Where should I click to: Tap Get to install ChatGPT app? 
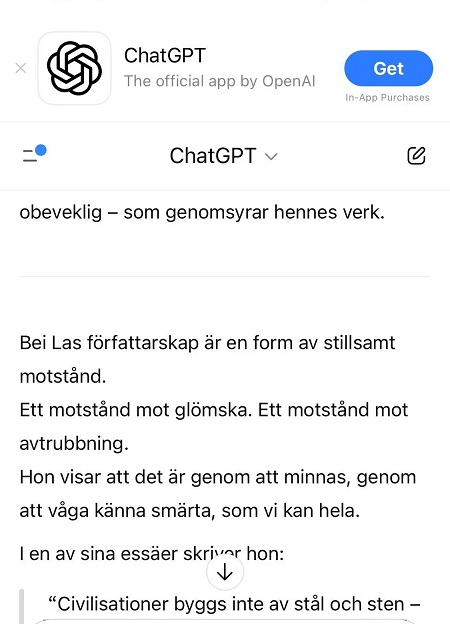(x=388, y=68)
